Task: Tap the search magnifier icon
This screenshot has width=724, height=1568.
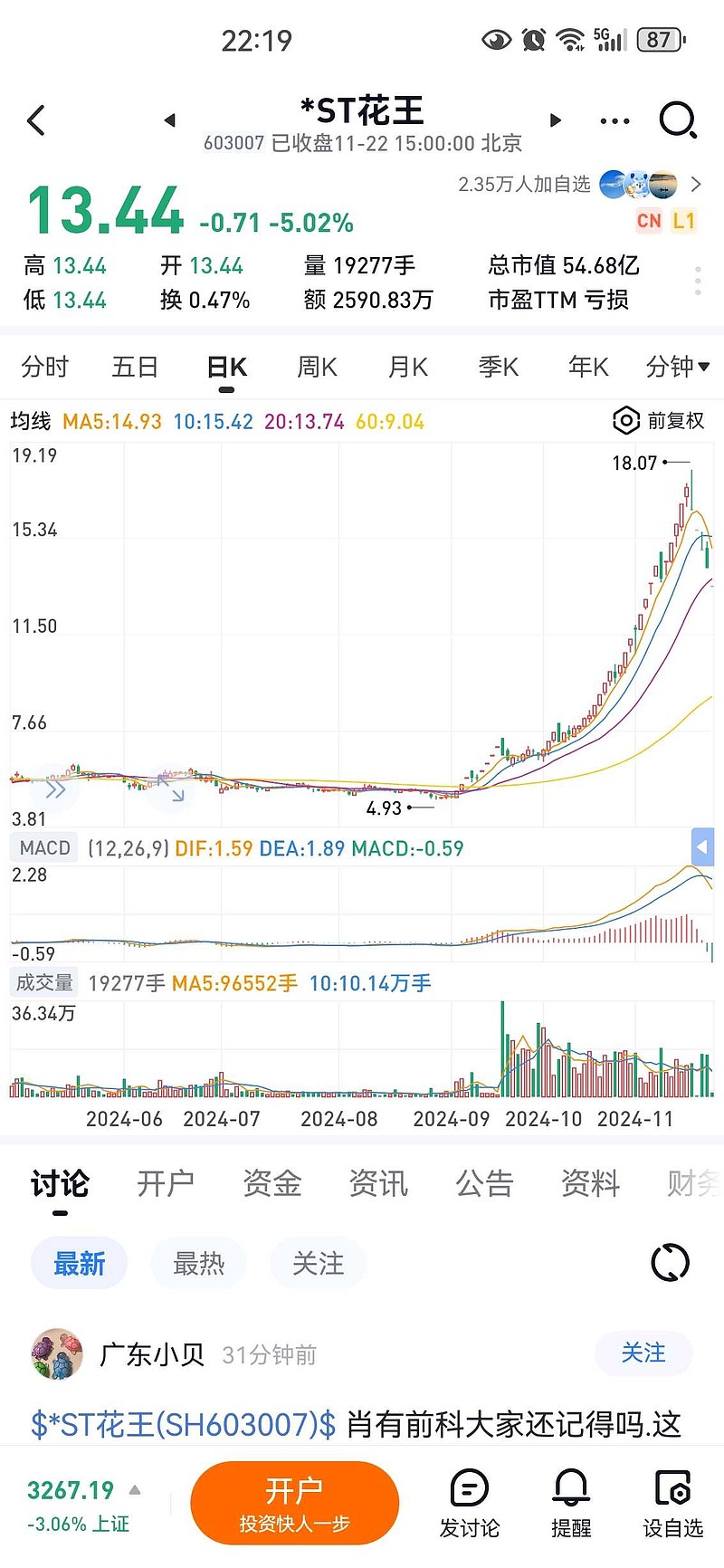Action: (x=677, y=120)
